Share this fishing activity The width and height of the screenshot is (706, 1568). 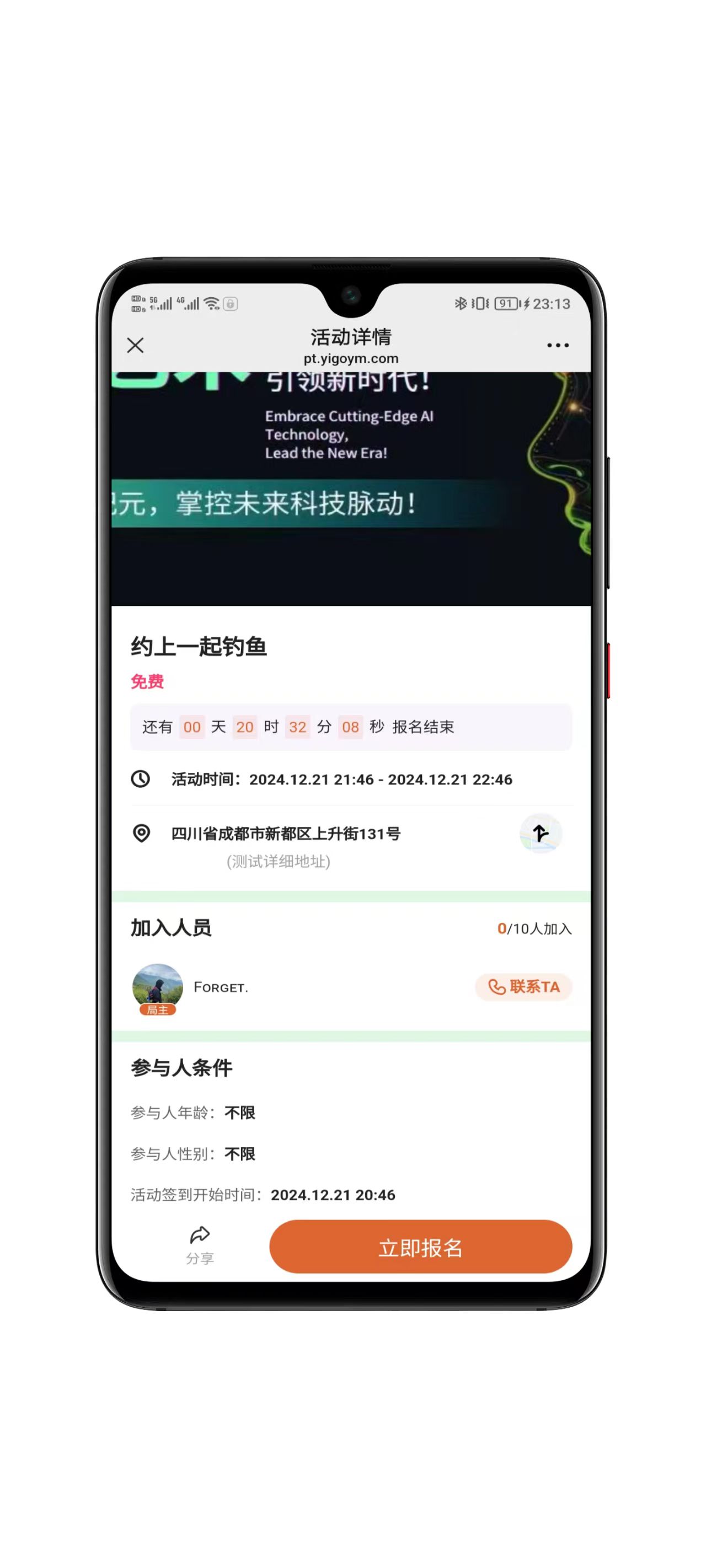point(200,1245)
